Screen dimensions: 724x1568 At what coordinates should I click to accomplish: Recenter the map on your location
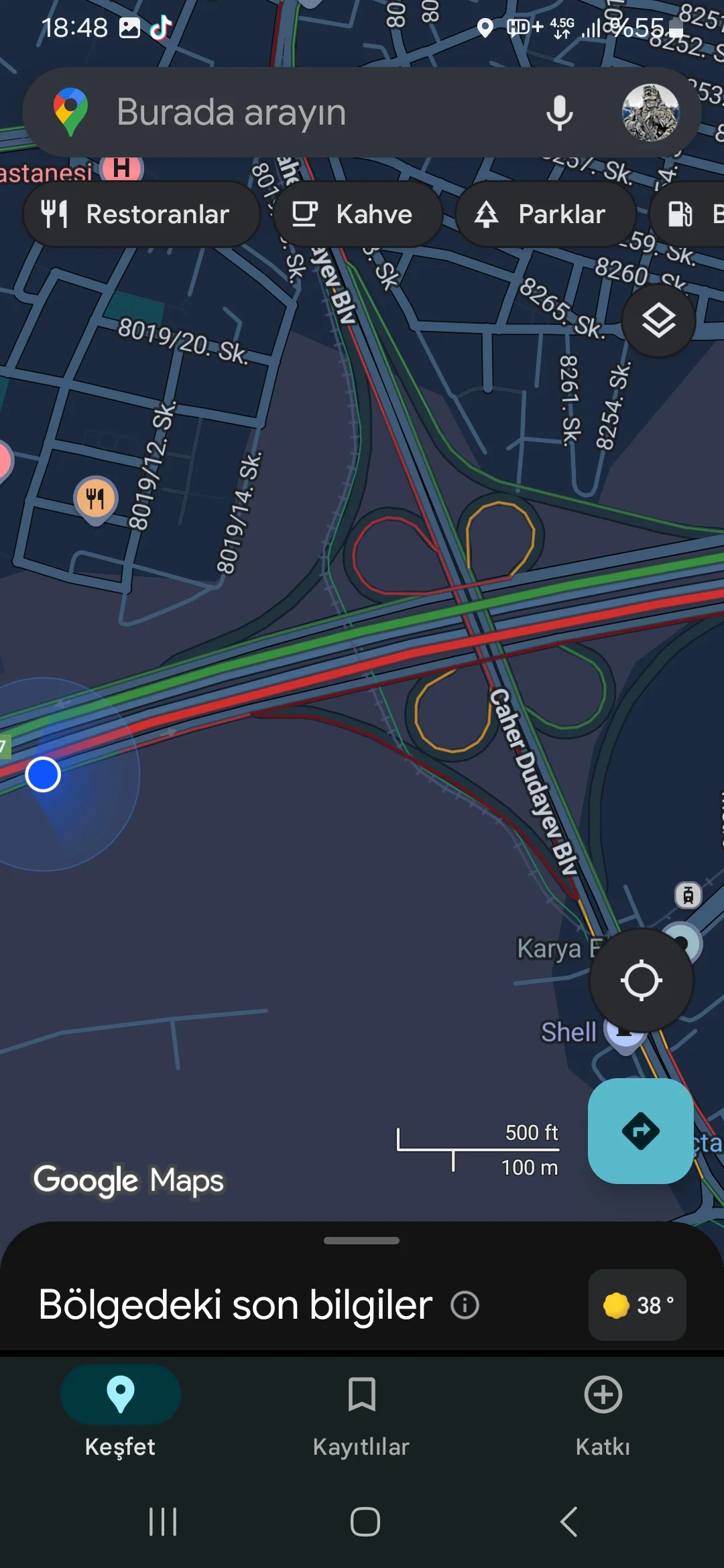[x=641, y=980]
